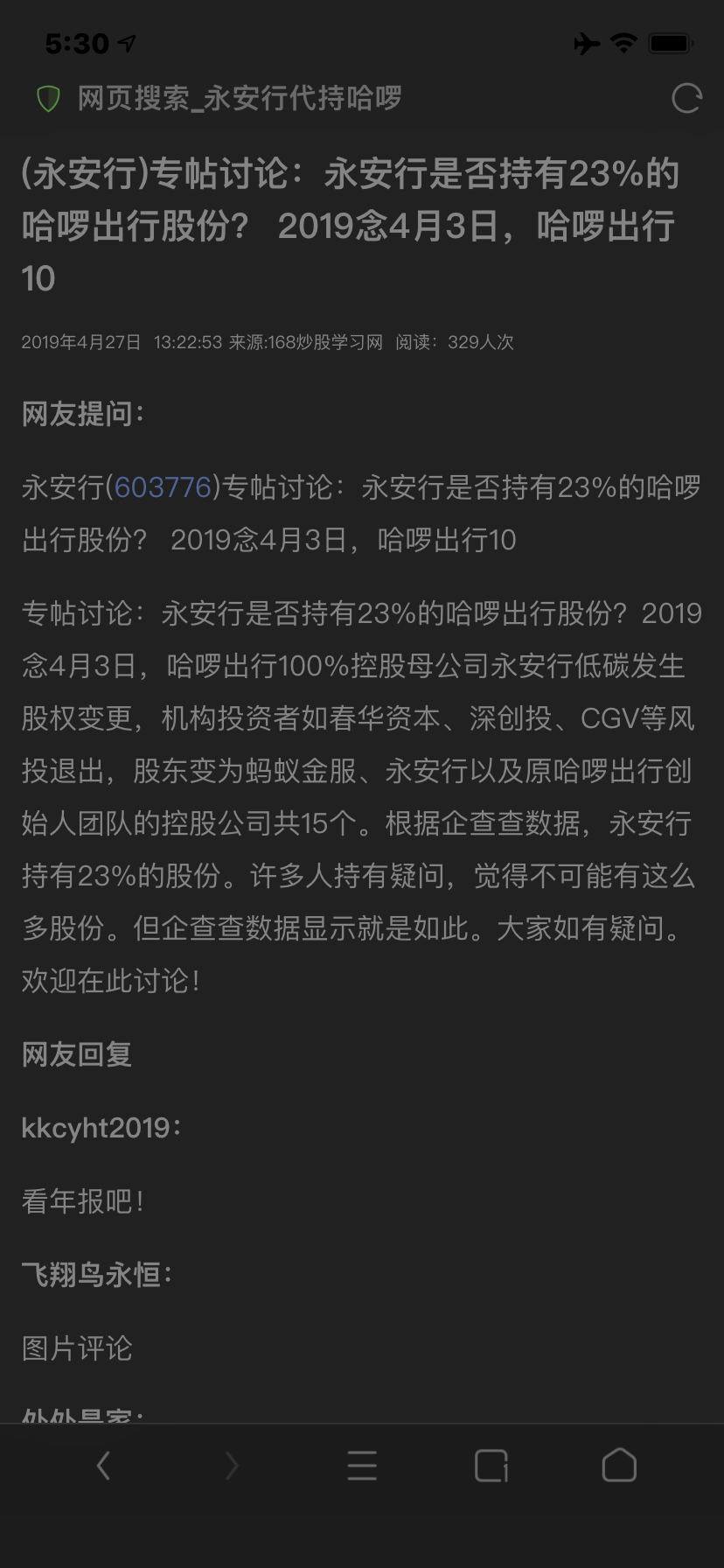This screenshot has height=1568, width=724.
Task: Go forward to the next page
Action: (x=232, y=1465)
